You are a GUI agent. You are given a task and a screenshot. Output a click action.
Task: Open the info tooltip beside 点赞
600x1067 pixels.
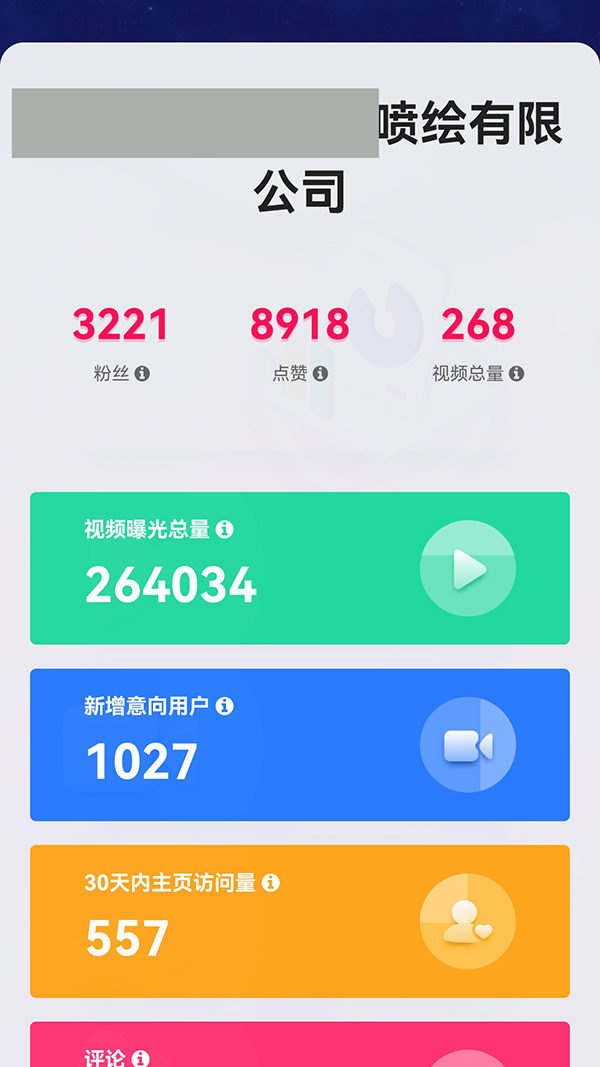point(320,373)
